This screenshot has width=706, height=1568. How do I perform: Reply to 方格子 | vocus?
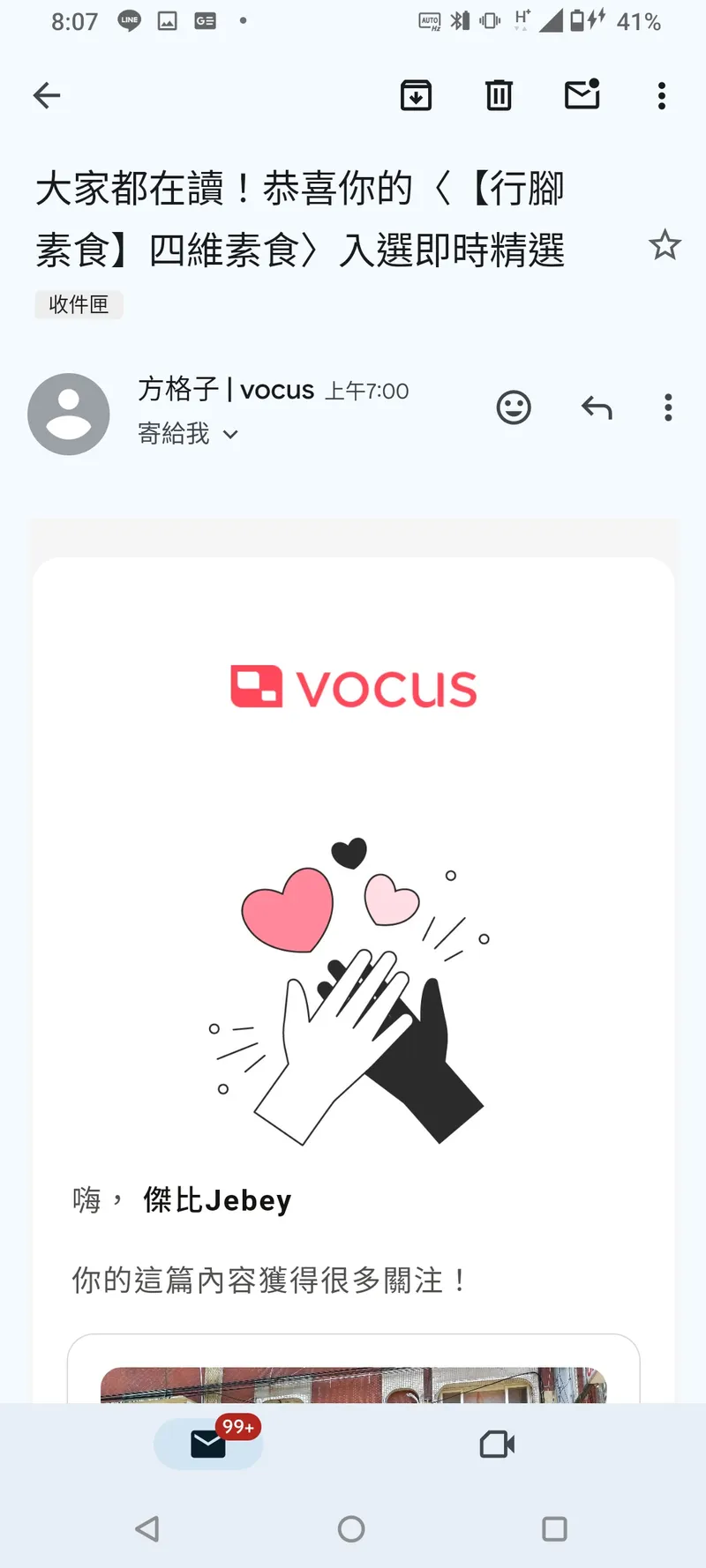point(597,407)
